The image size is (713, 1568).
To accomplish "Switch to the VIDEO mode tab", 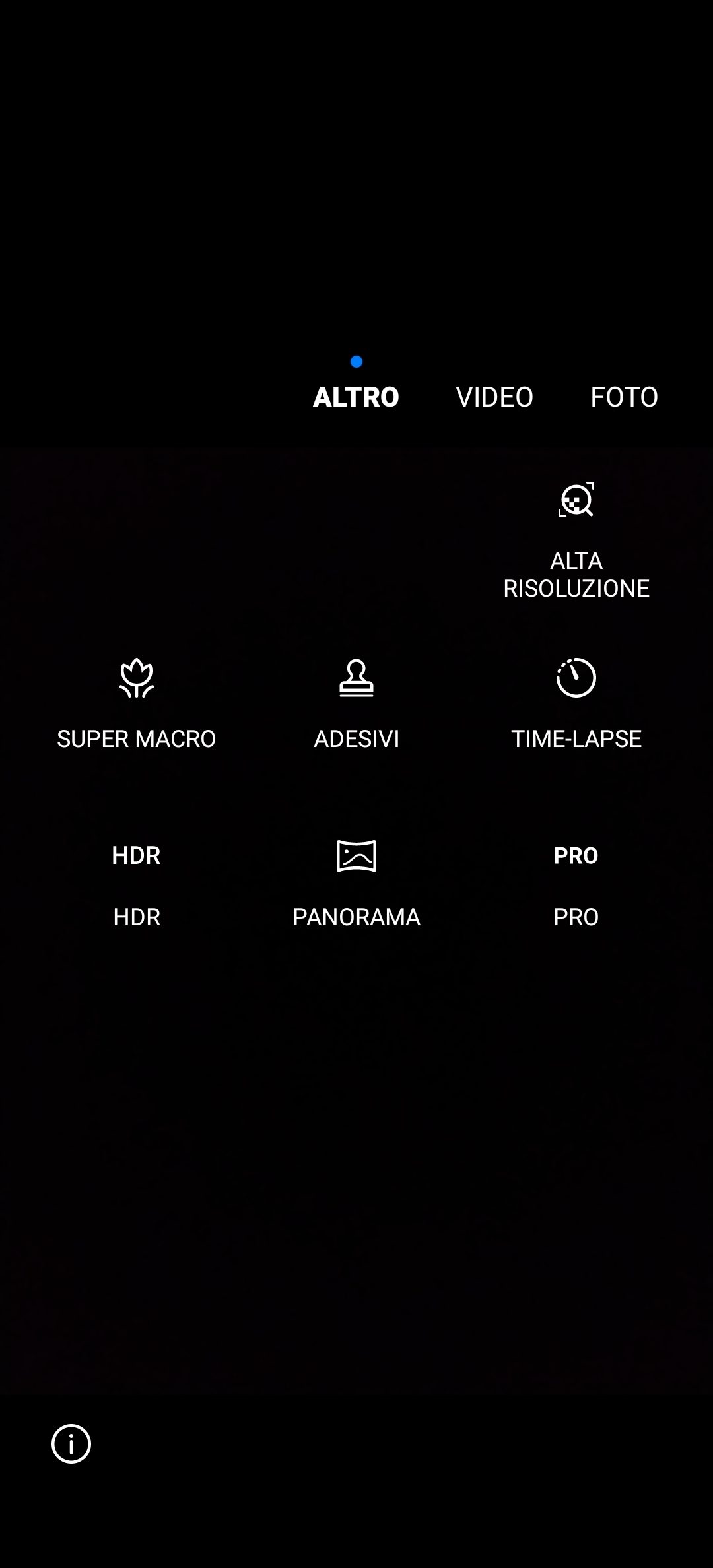I will [494, 397].
